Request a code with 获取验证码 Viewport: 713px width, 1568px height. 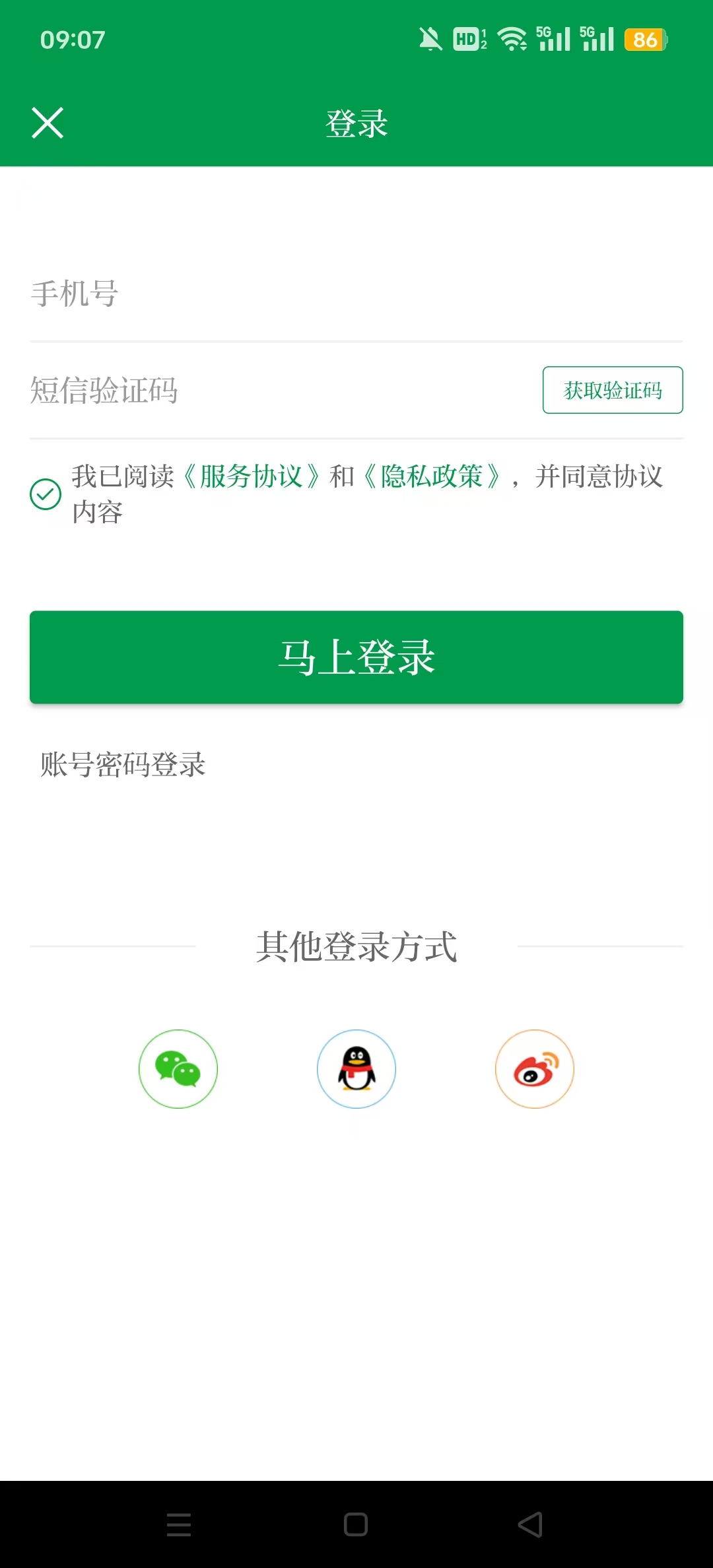pos(613,390)
